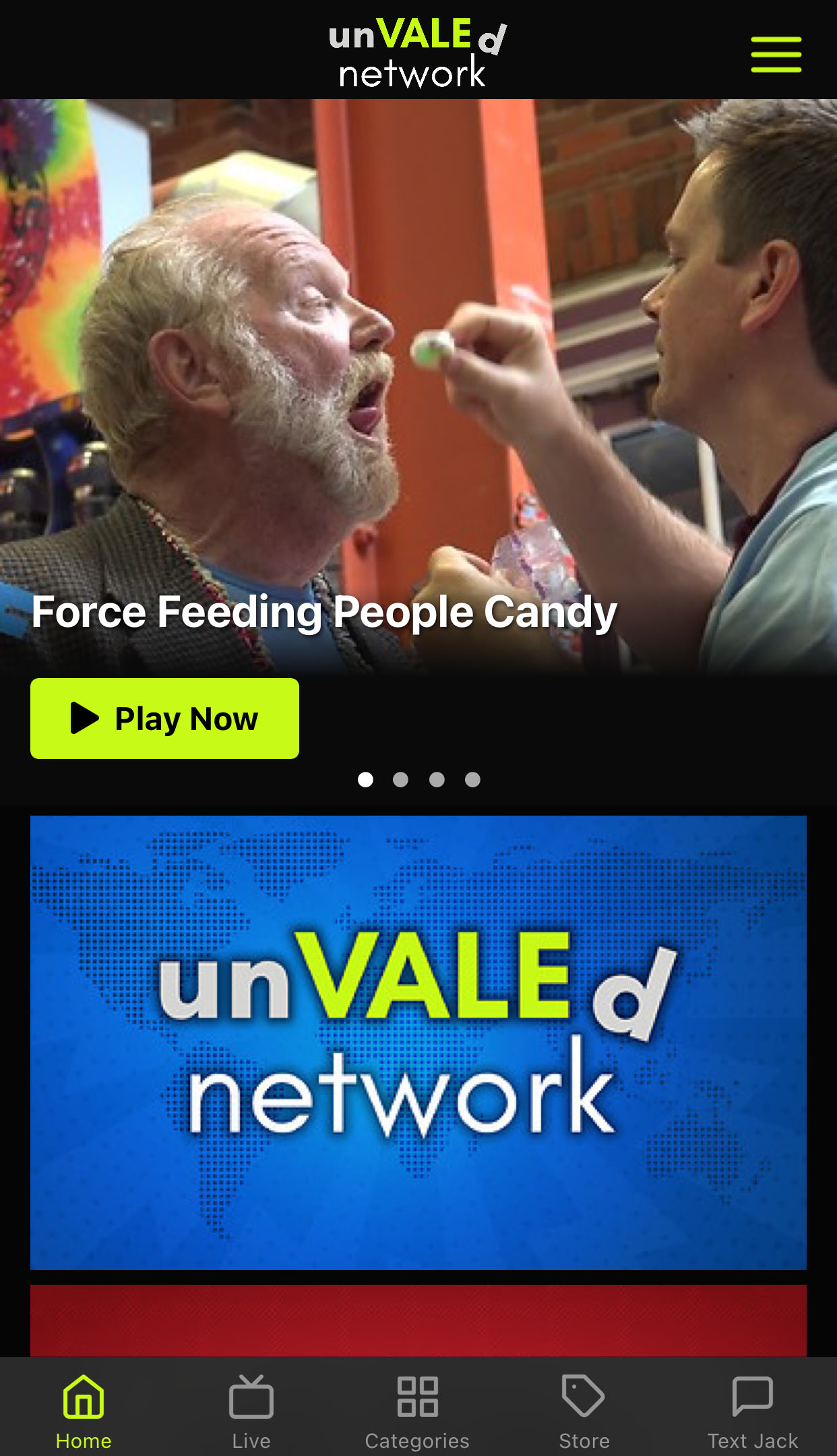The height and width of the screenshot is (1456, 837).
Task: Open the unVALEd network blue tile
Action: [418, 1043]
